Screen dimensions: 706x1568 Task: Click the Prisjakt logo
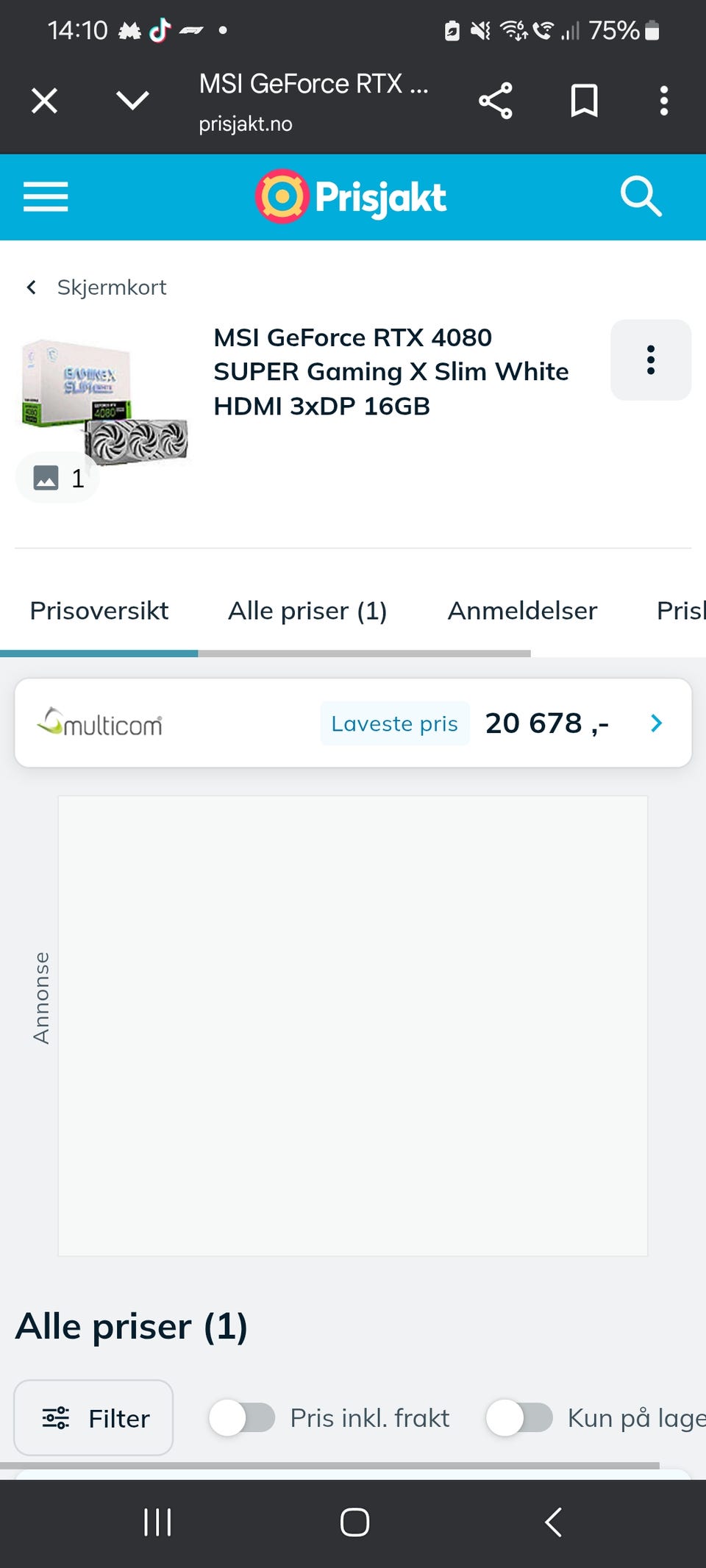click(x=351, y=196)
